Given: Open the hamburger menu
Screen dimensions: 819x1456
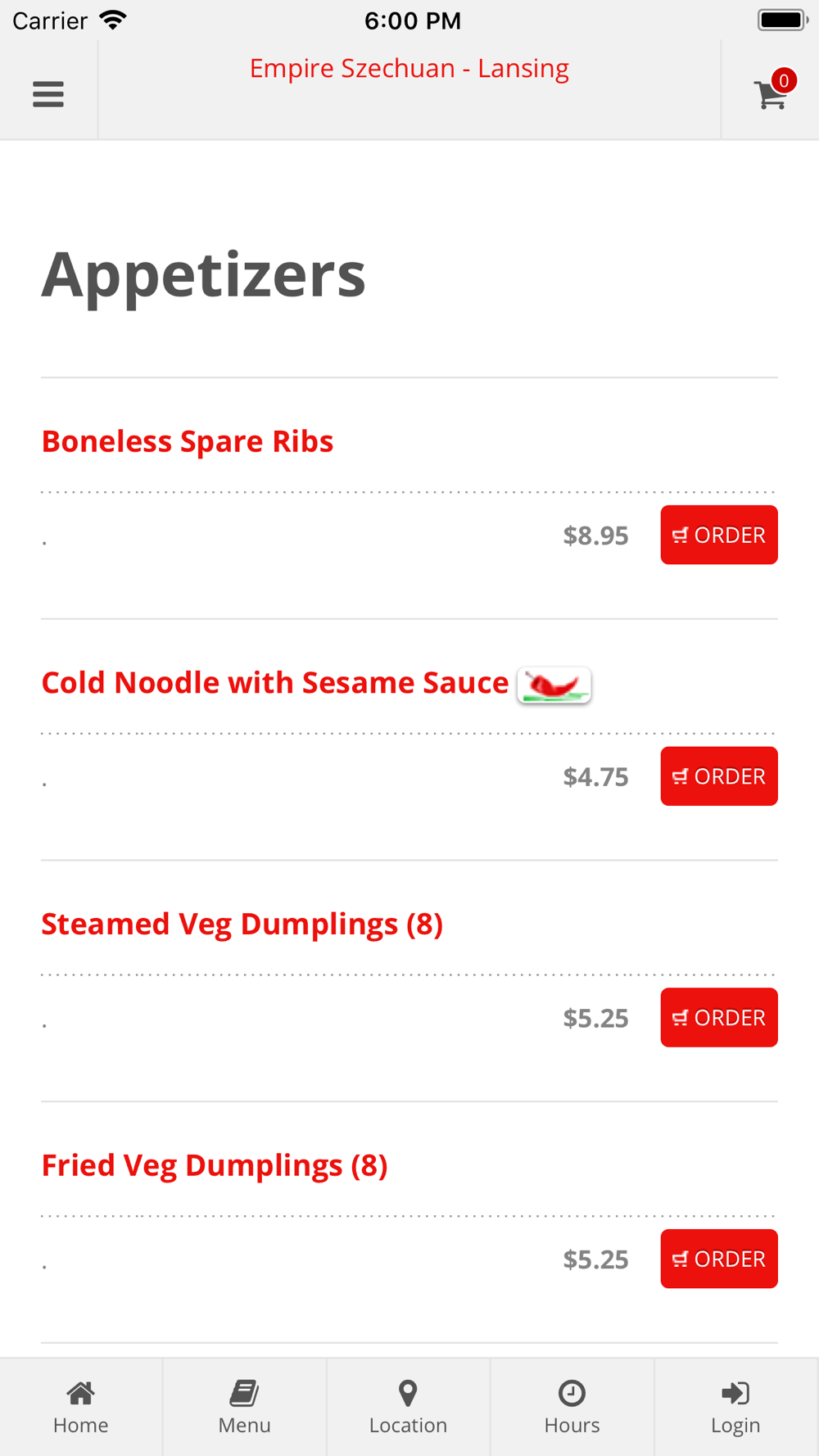Looking at the screenshot, I should 48,94.
